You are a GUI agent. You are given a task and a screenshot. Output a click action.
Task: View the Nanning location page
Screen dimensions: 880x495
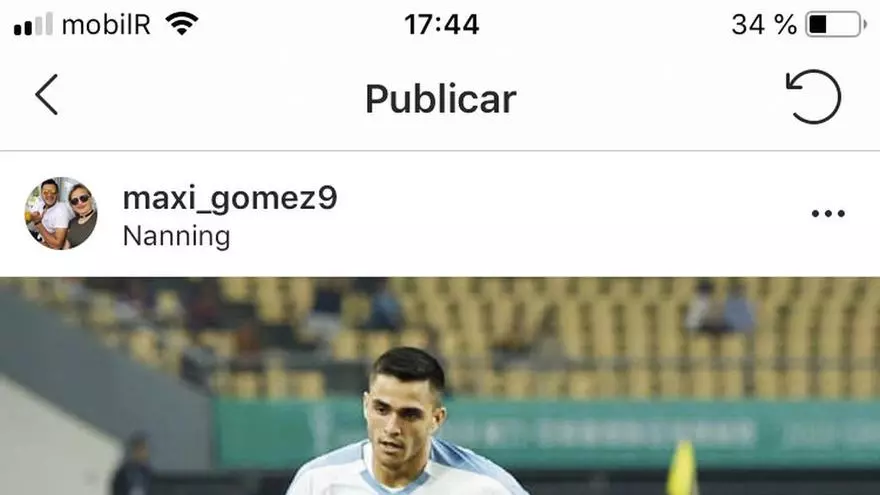176,237
